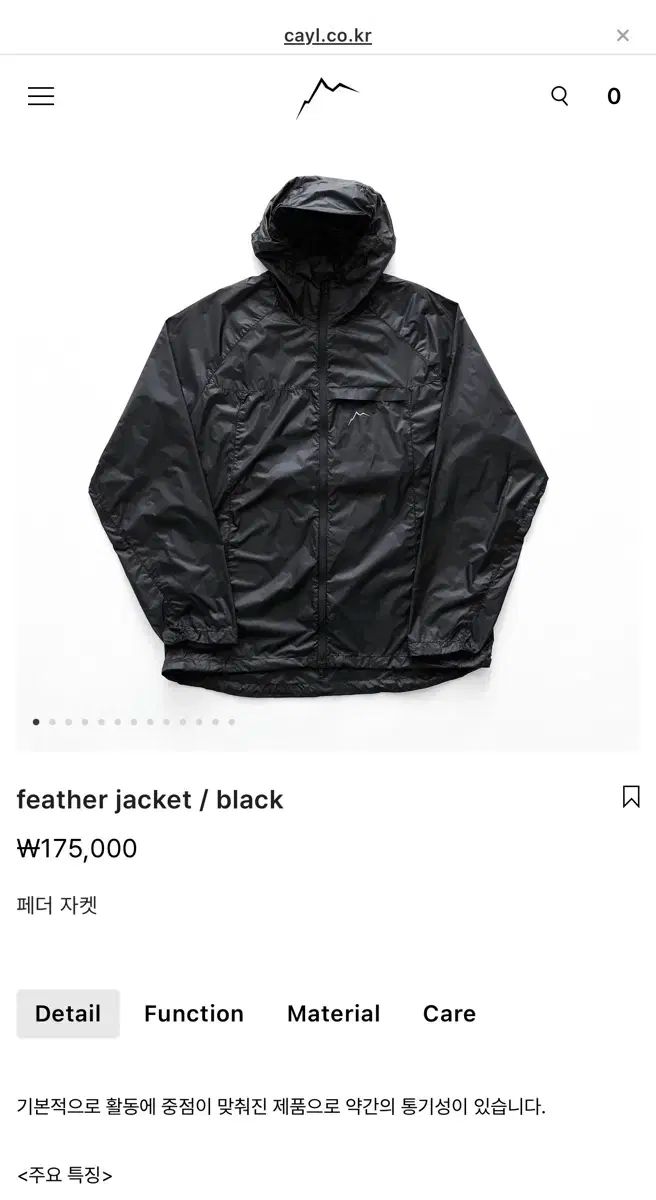Switch to the Detail tab
The height and width of the screenshot is (1200, 656).
pyautogui.click(x=68, y=1013)
